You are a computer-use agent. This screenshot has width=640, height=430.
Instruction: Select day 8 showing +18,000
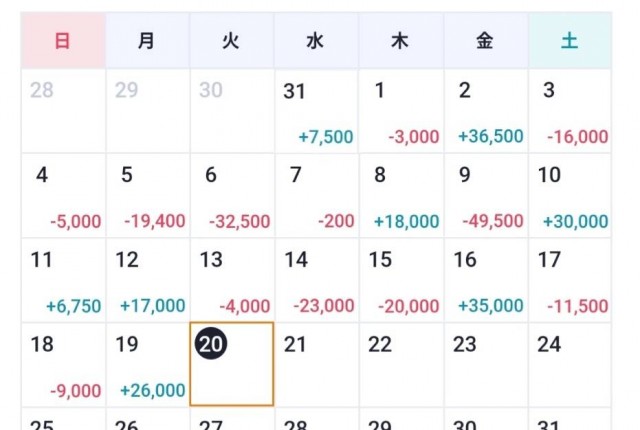(x=400, y=195)
